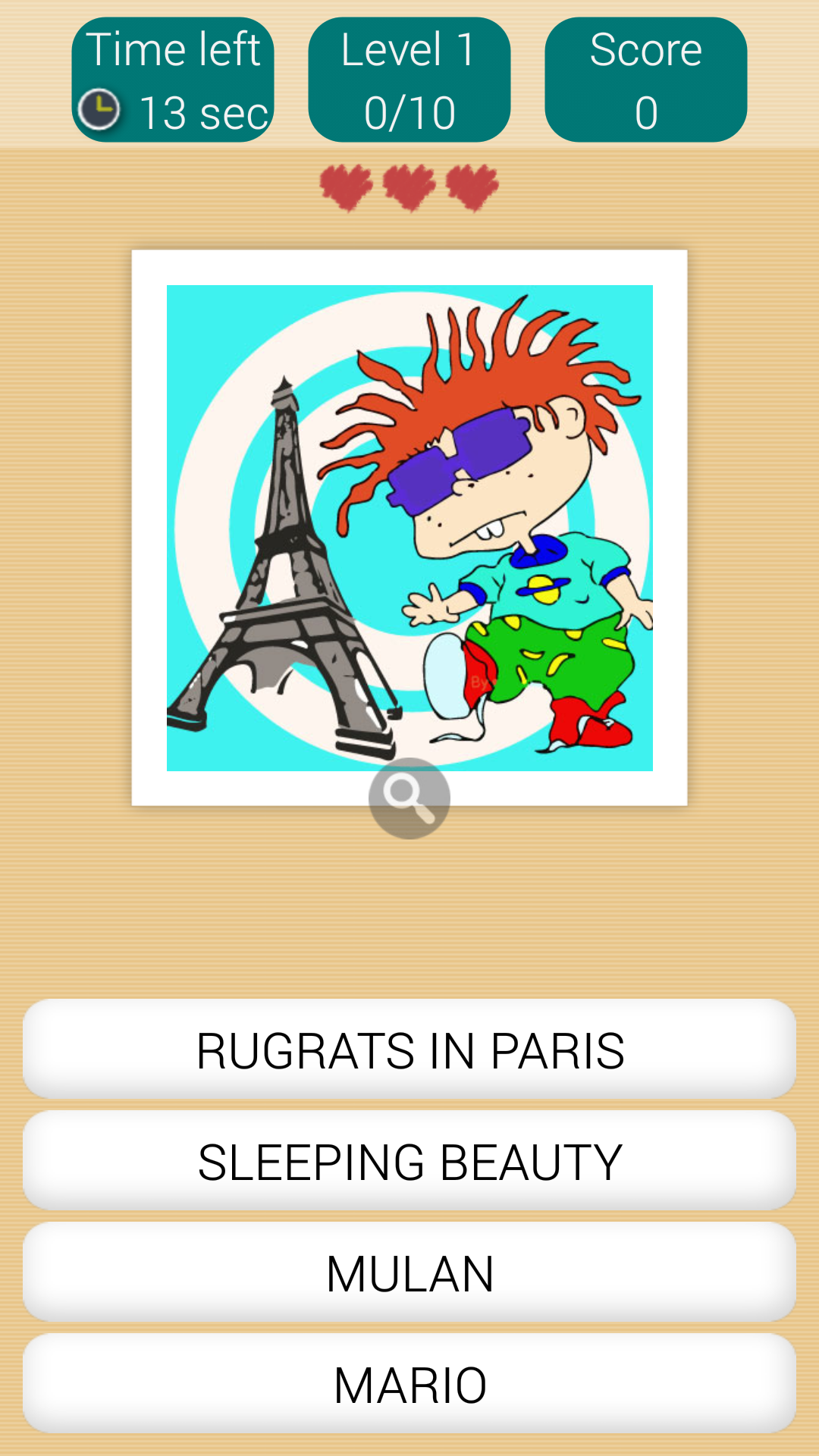This screenshot has height=1456, width=819.
Task: Choose the RUGRATS IN PARIS answer
Action: [409, 1050]
